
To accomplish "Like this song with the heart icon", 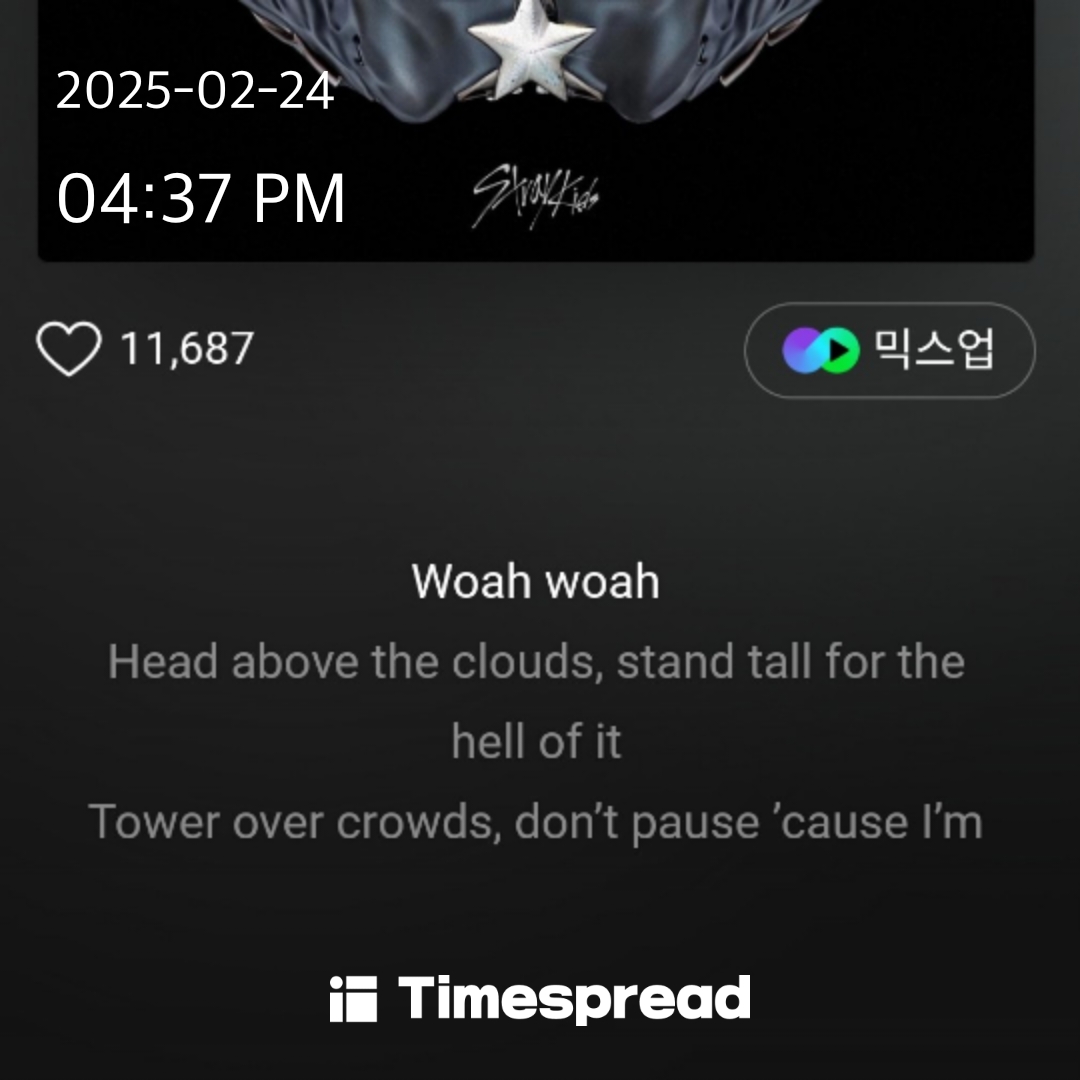I will click(x=68, y=349).
